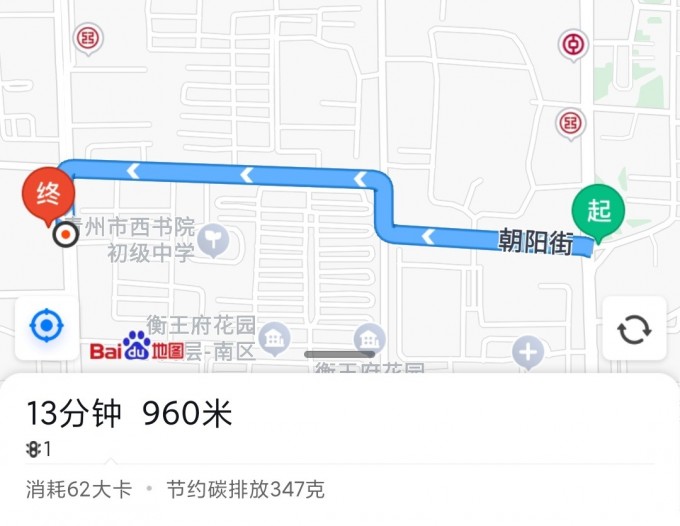Select the 13分钟 960米 walking route card
680x526 pixels.
pyautogui.click(x=130, y=413)
